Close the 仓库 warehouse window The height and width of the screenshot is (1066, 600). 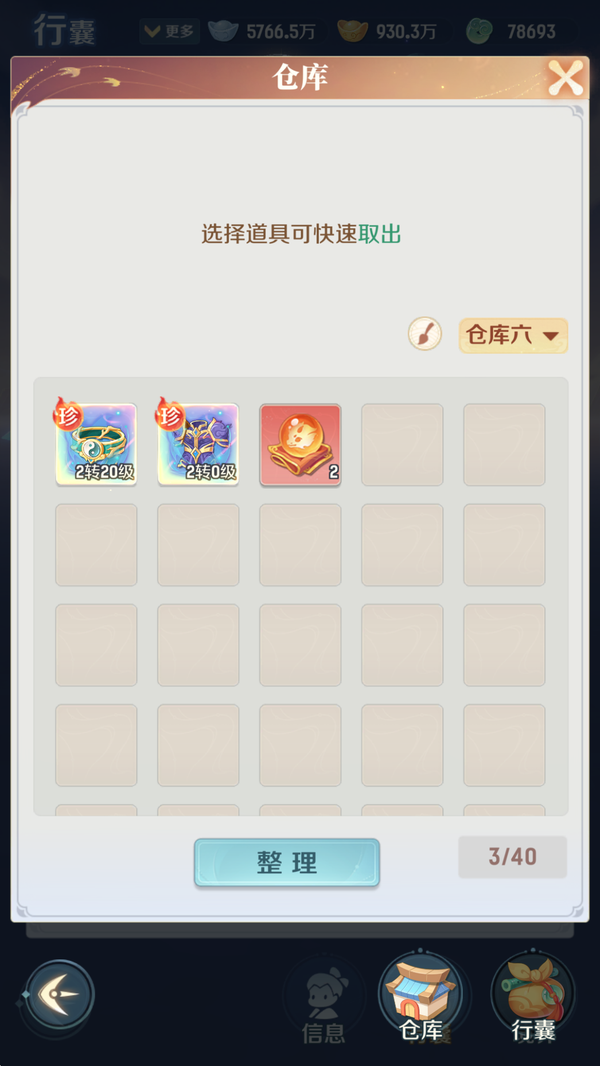(566, 77)
